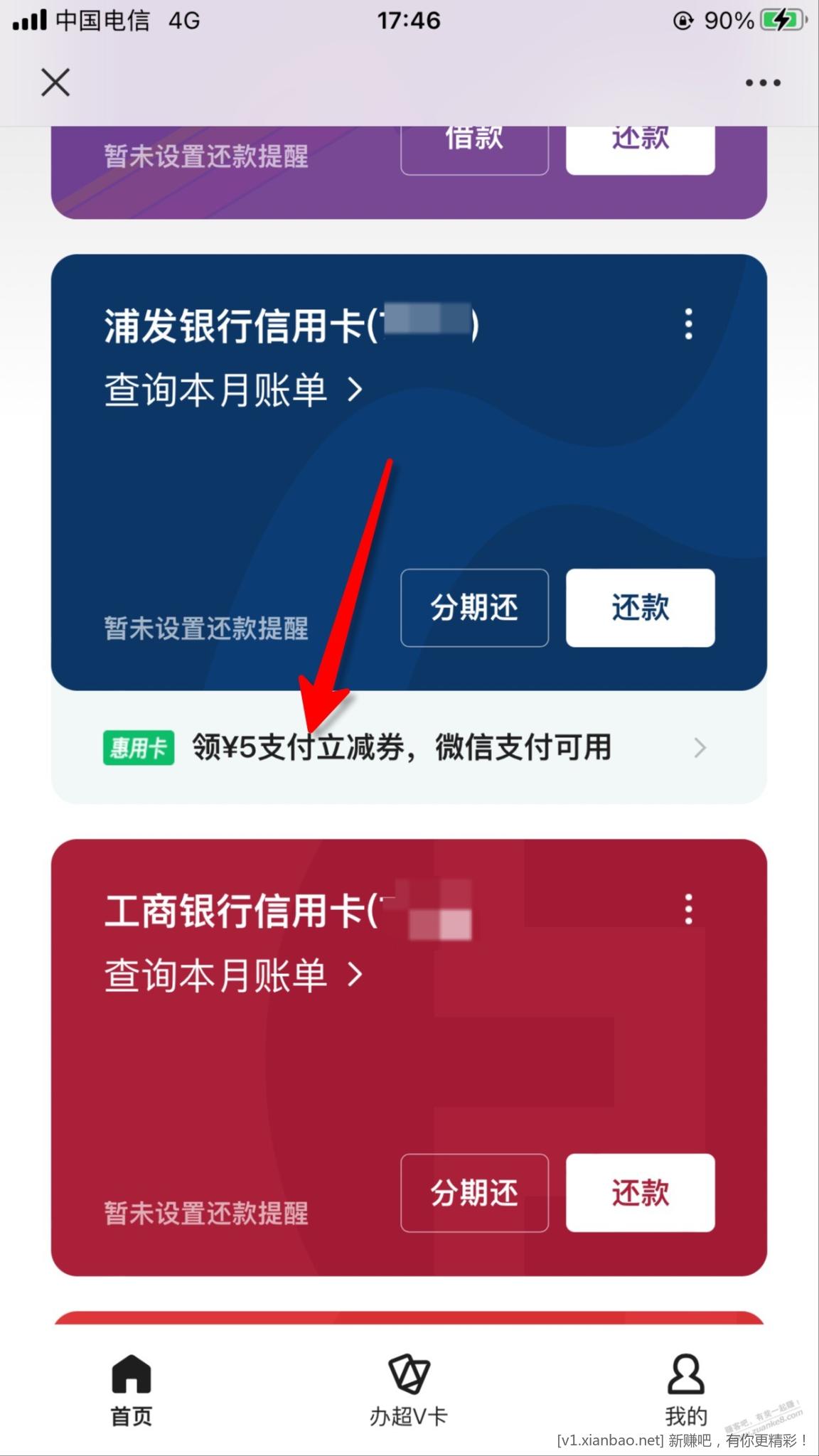This screenshot has width=819, height=1456.
Task: Open the top-right more options menu
Action: (x=762, y=83)
